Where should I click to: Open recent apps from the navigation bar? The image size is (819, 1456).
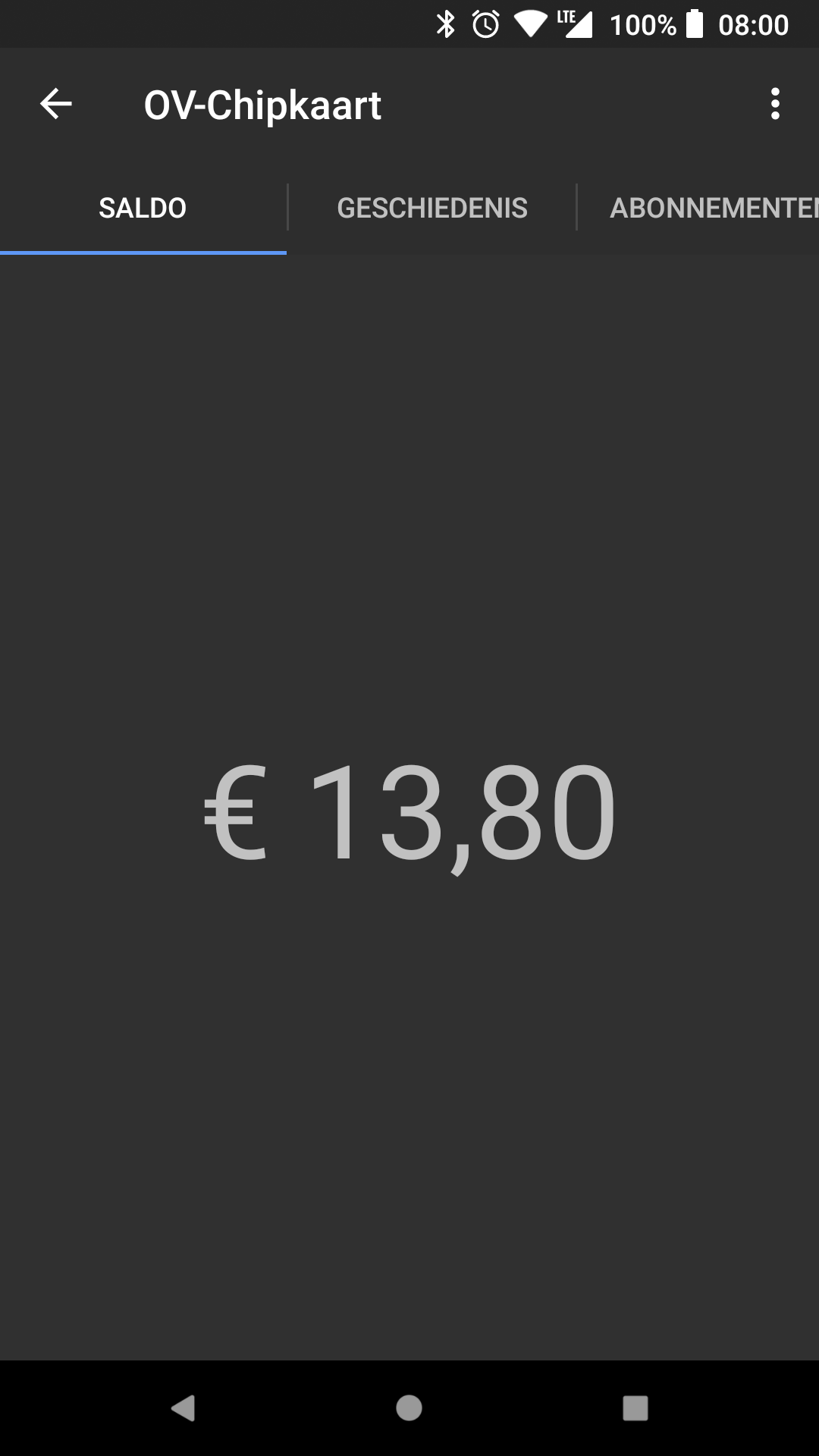(x=635, y=1408)
